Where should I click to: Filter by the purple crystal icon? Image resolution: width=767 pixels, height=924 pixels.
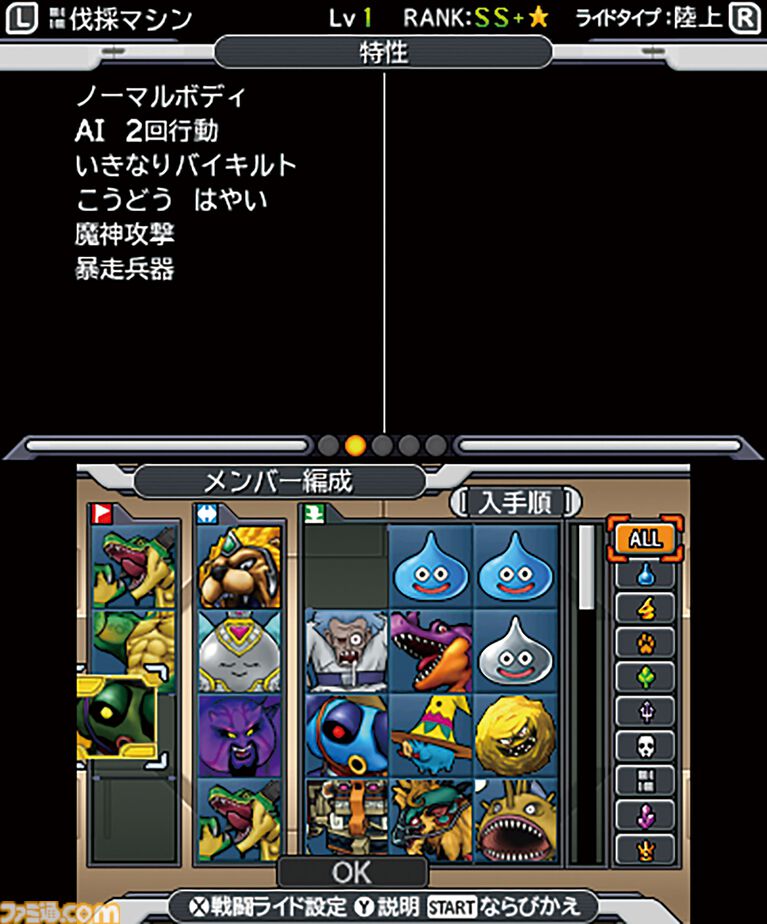tap(644, 814)
